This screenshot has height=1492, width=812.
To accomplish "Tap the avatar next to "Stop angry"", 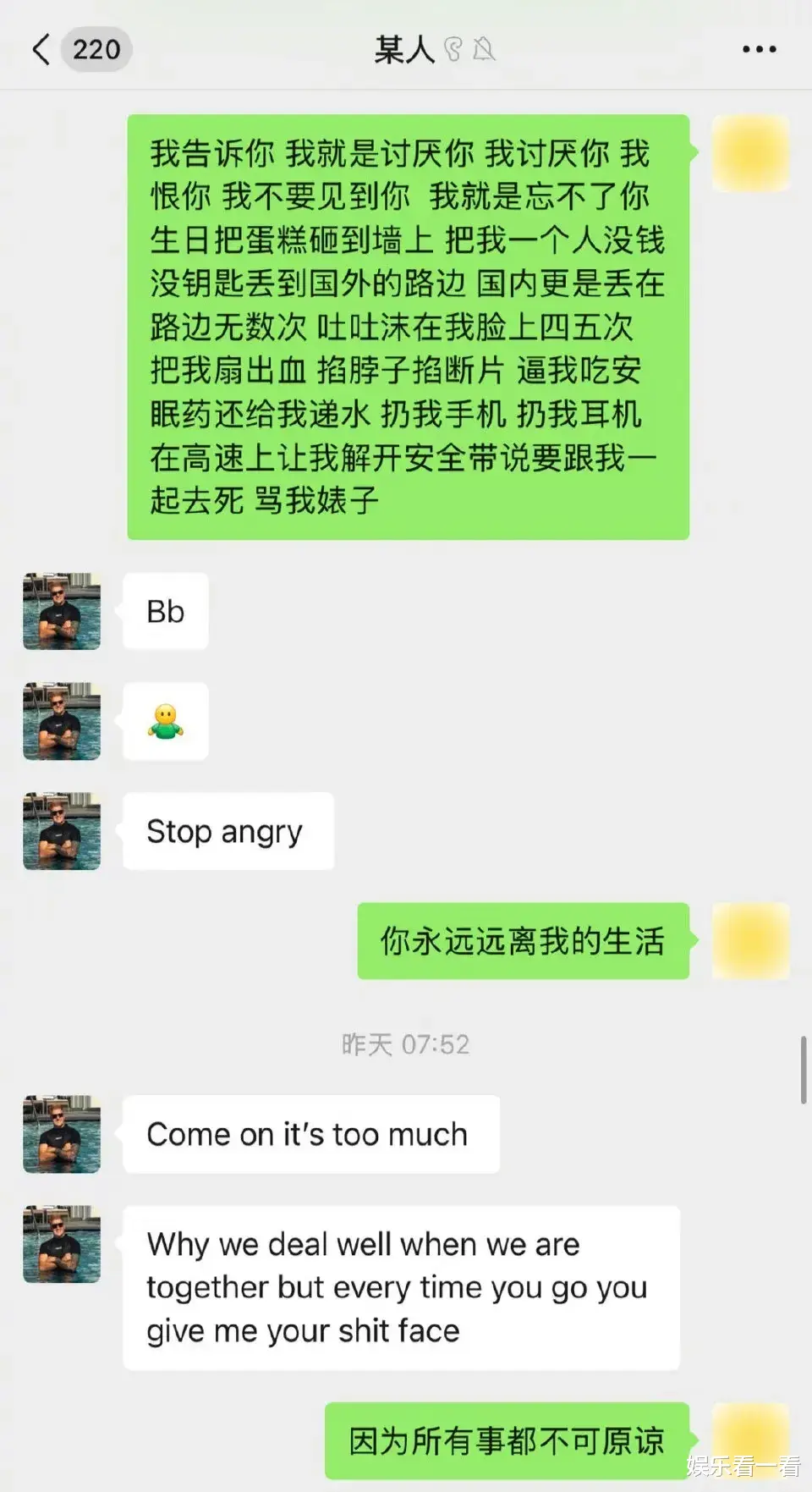I will coord(62,831).
